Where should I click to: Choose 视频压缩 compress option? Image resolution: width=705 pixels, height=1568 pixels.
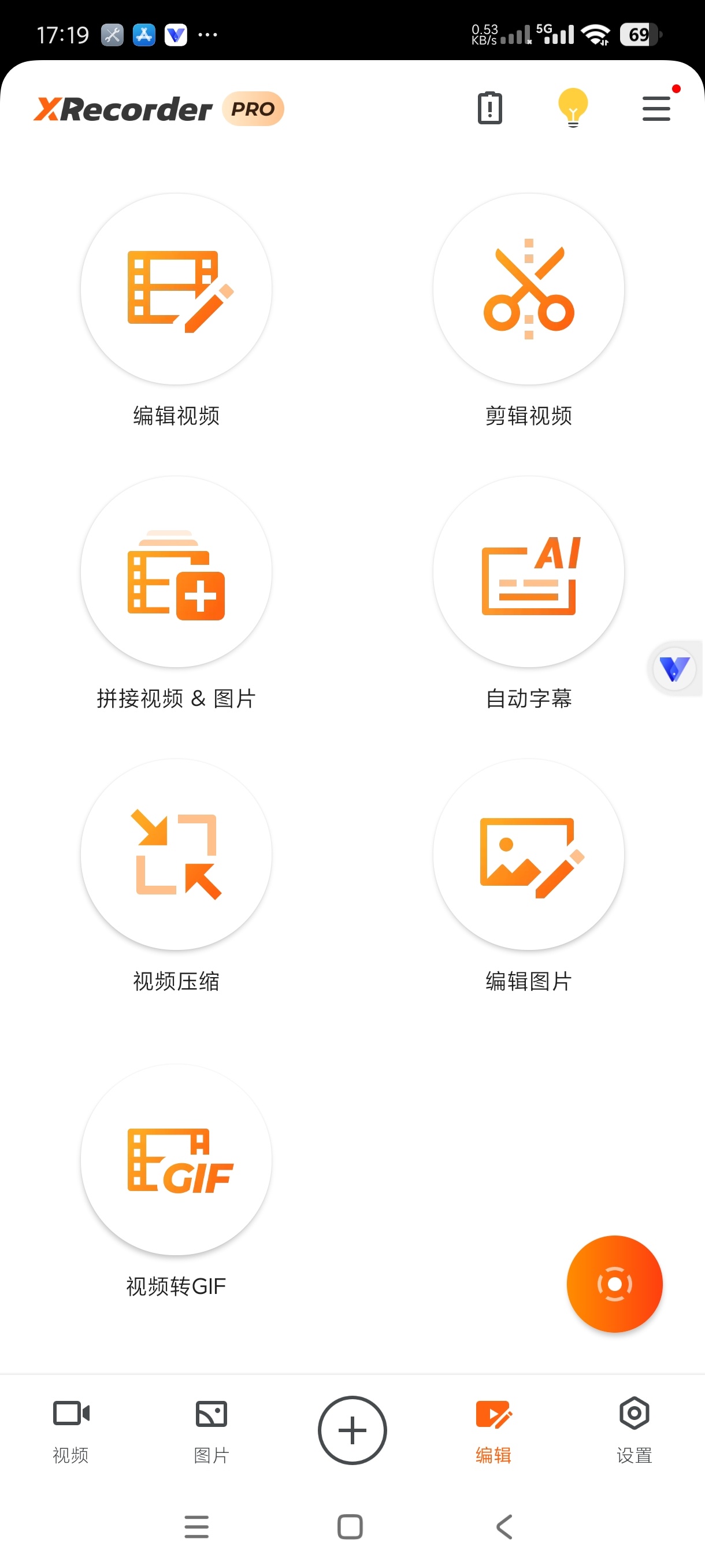(x=176, y=855)
